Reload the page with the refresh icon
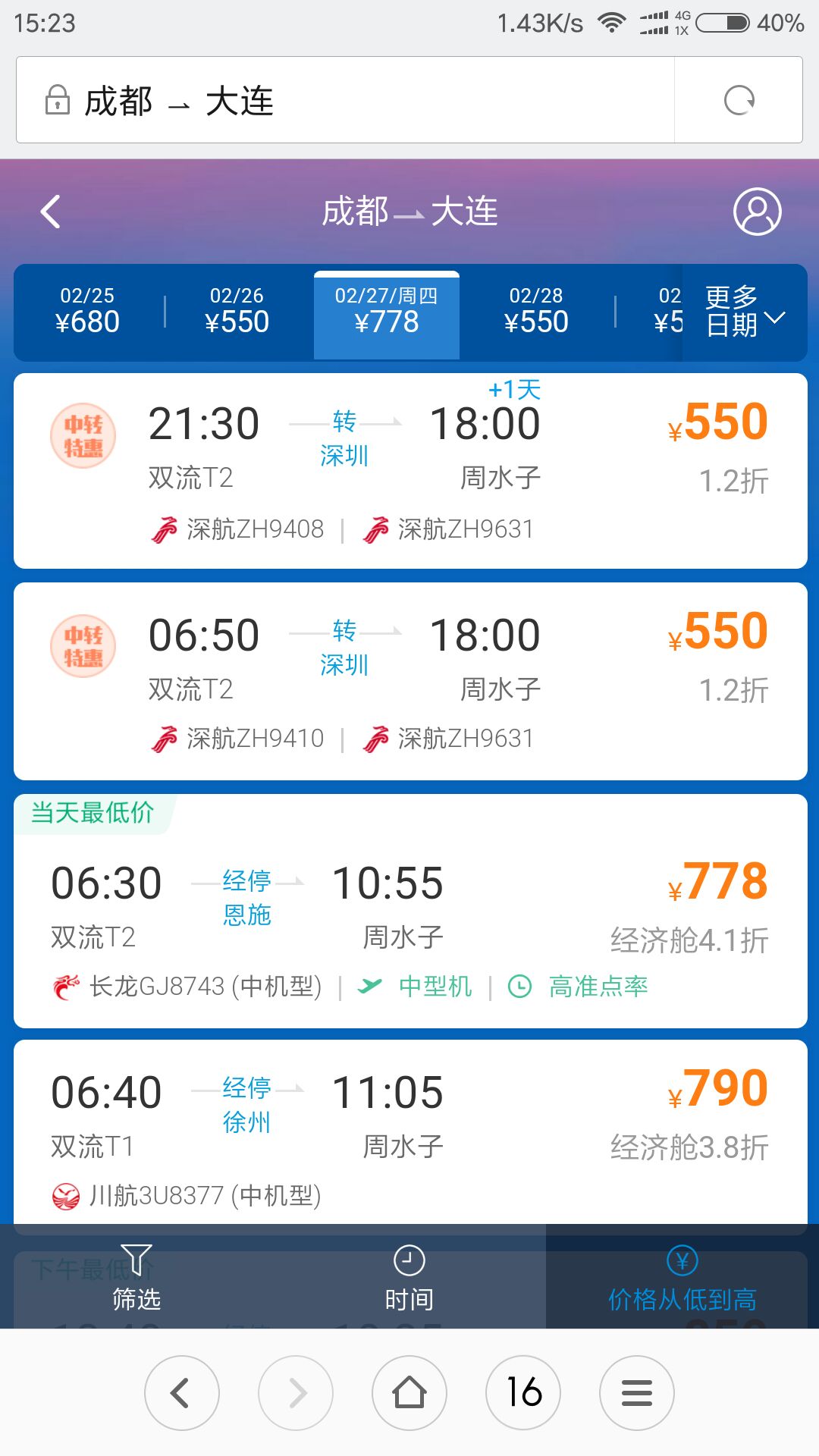 click(x=739, y=100)
